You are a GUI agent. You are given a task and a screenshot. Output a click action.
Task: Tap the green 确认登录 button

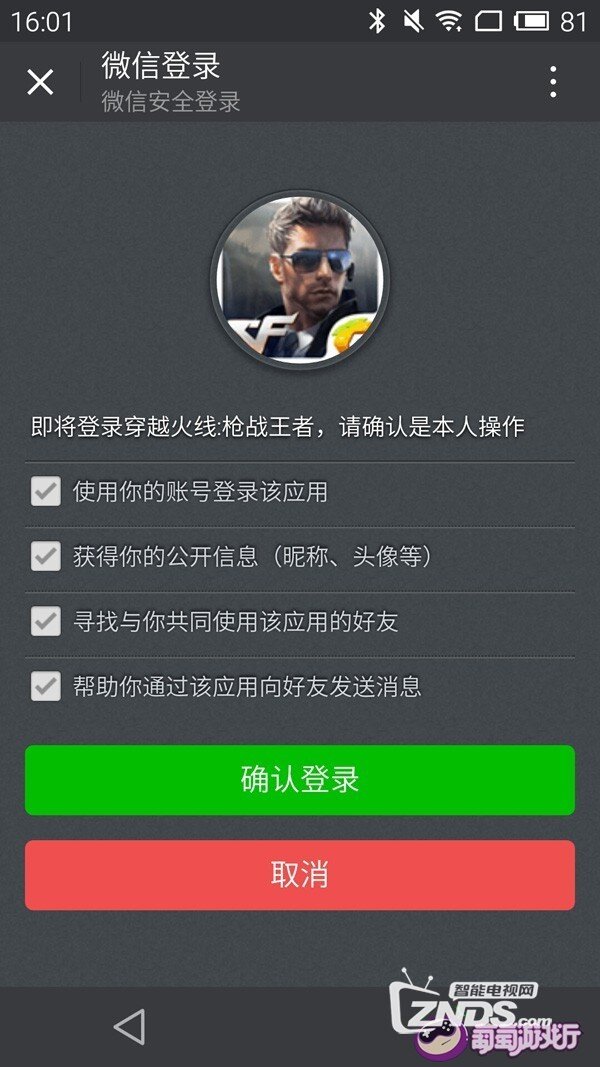(x=300, y=780)
